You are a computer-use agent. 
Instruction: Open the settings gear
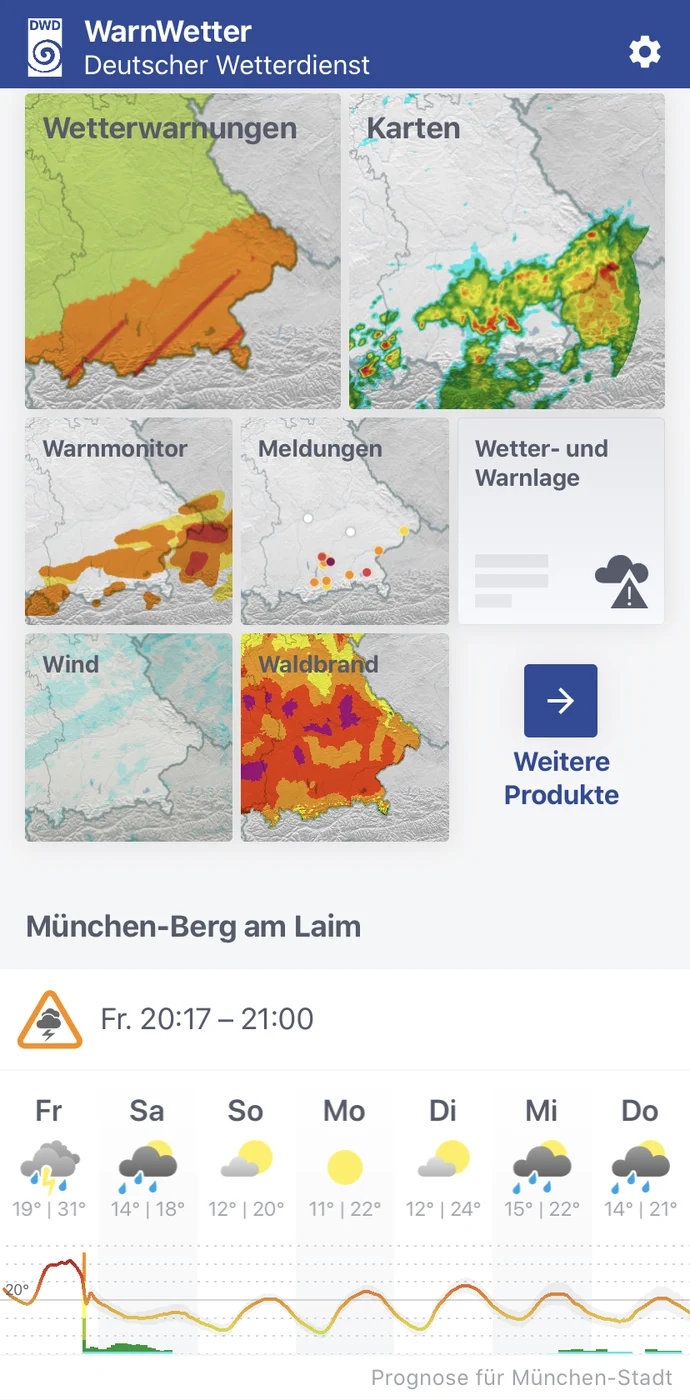pyautogui.click(x=645, y=52)
